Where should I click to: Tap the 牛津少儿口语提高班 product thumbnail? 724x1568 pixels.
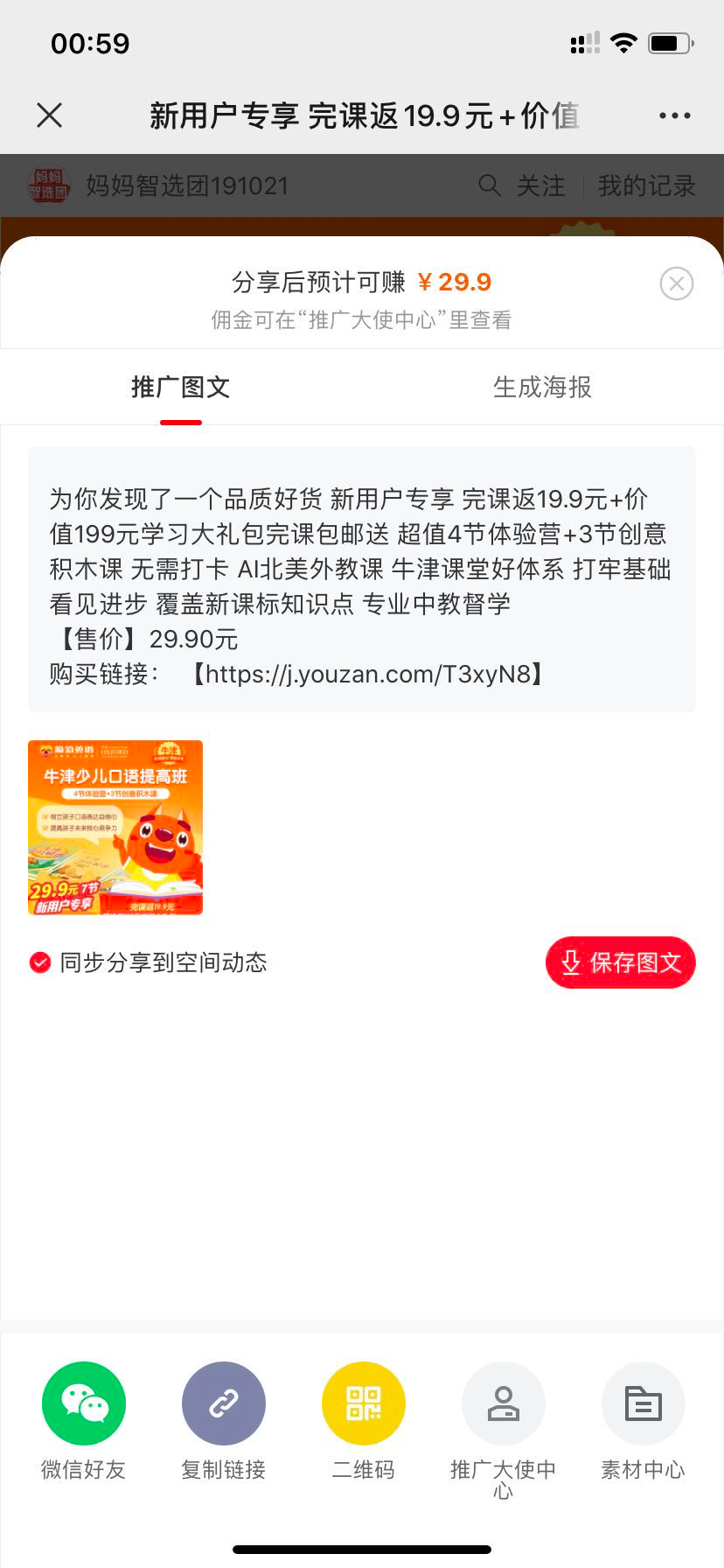pyautogui.click(x=115, y=827)
